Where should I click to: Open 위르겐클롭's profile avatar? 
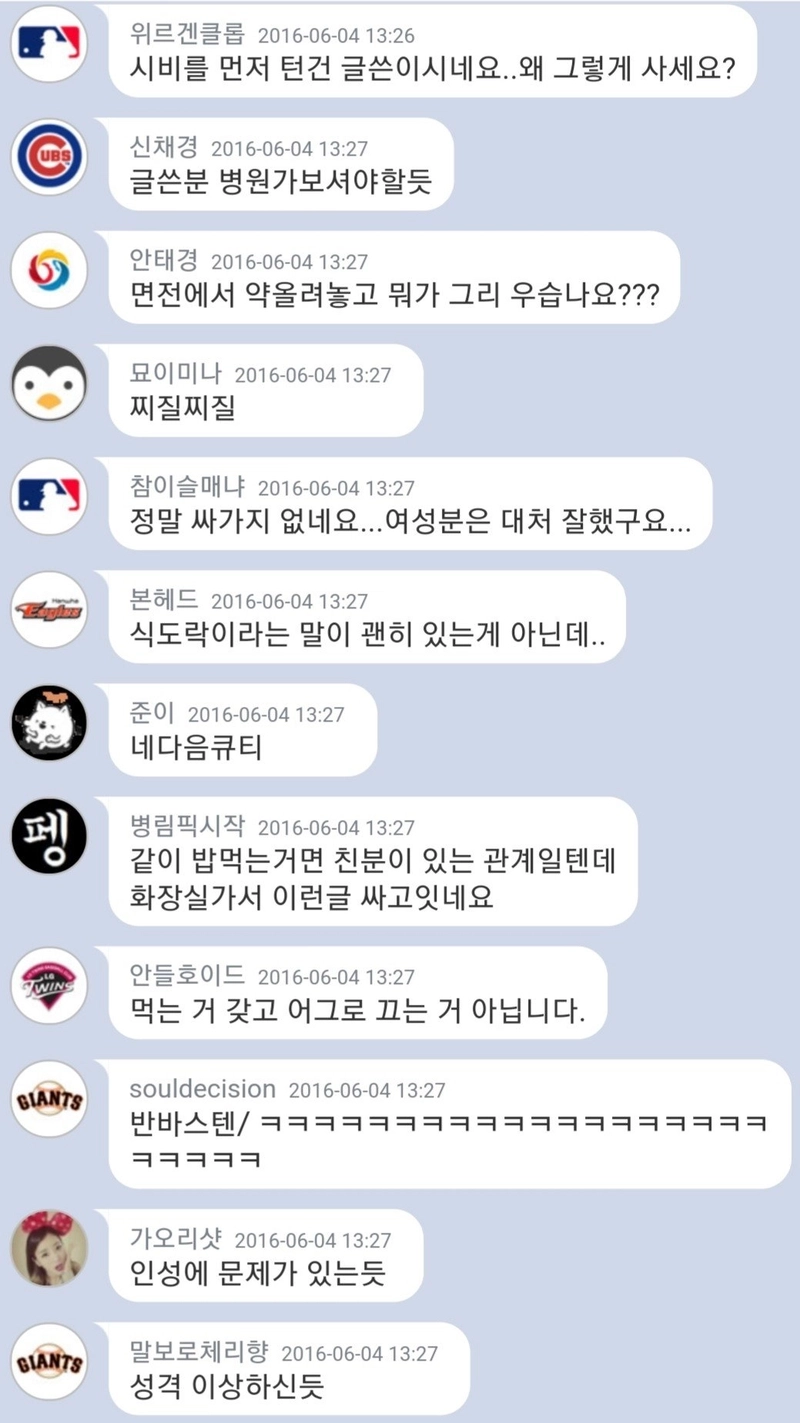(49, 44)
